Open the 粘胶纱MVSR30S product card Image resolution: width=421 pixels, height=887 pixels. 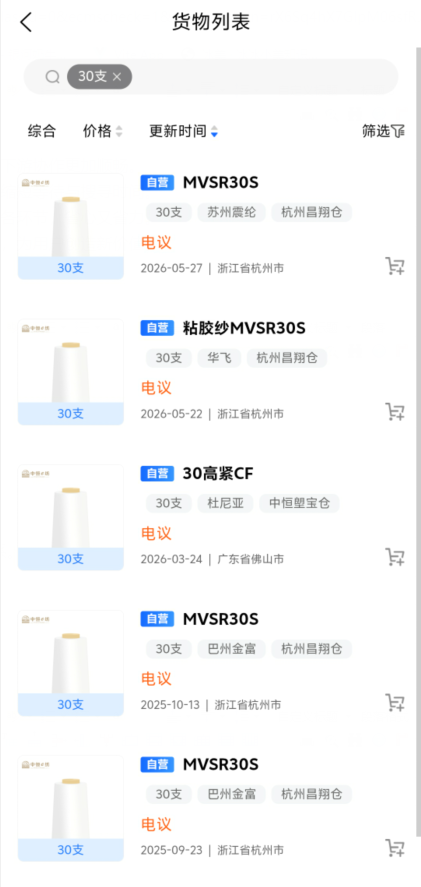point(210,372)
